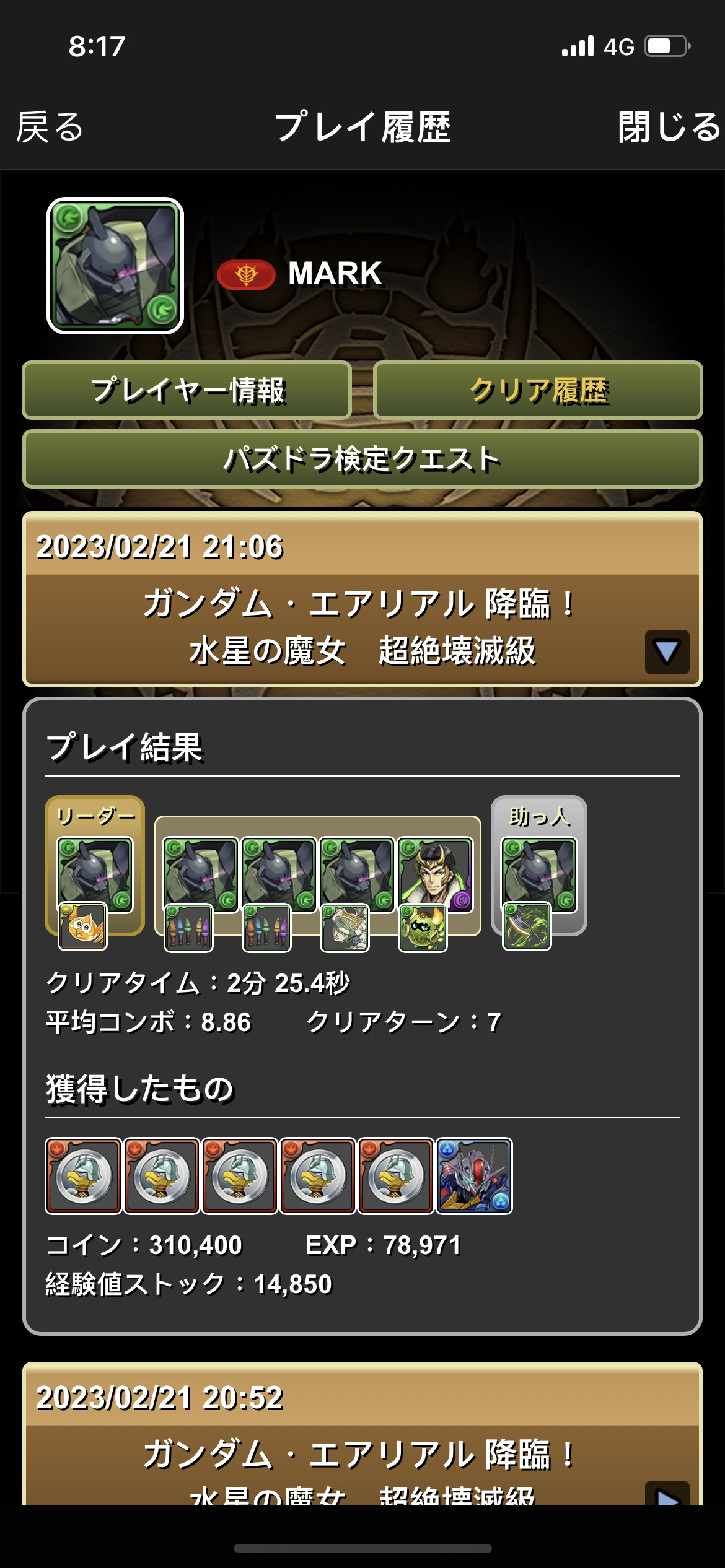Viewport: 725px width, 1568px height.
Task: Tap 戻る to go back
Action: (50, 128)
